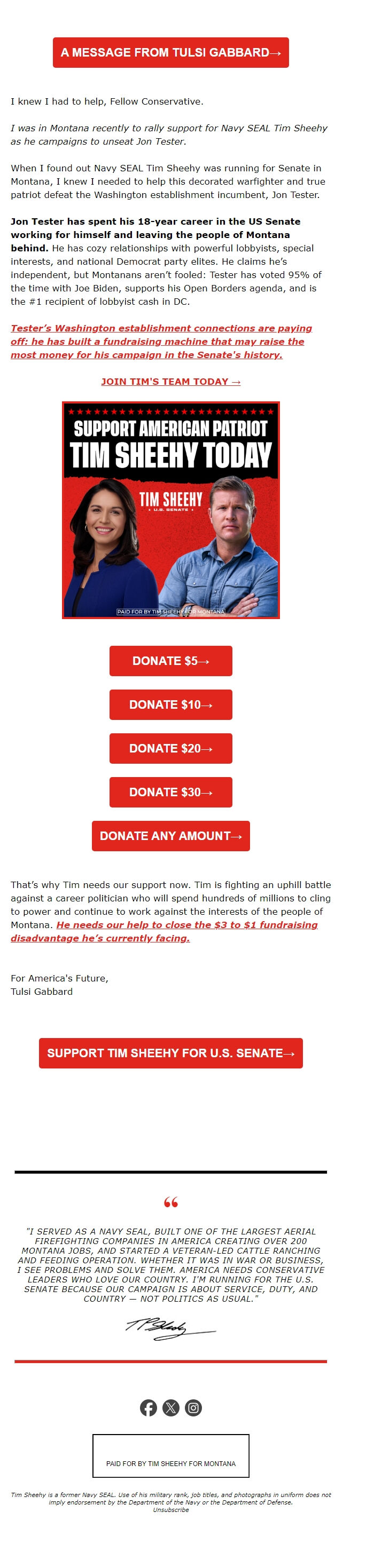
Task: Open the Support American Patriot image banner
Action: point(170,510)
